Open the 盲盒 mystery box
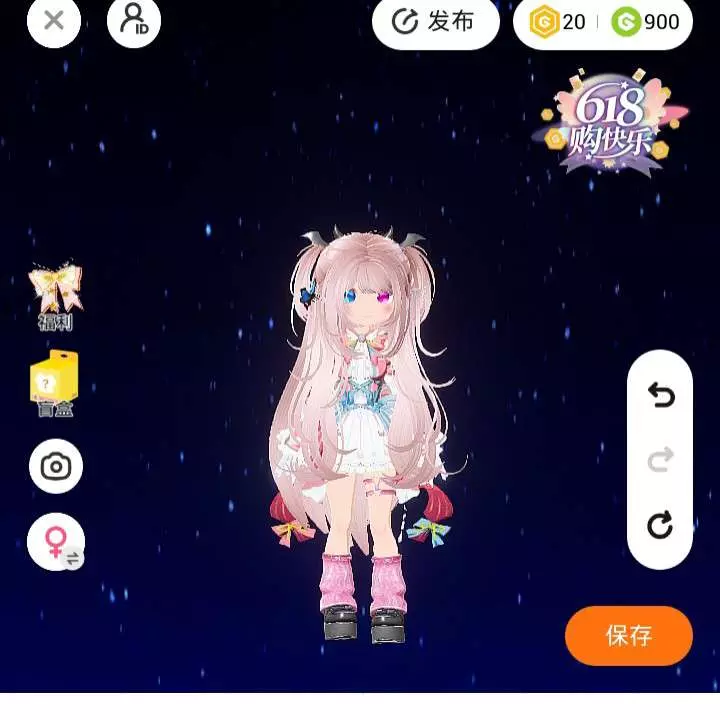The image size is (720, 720). 55,382
